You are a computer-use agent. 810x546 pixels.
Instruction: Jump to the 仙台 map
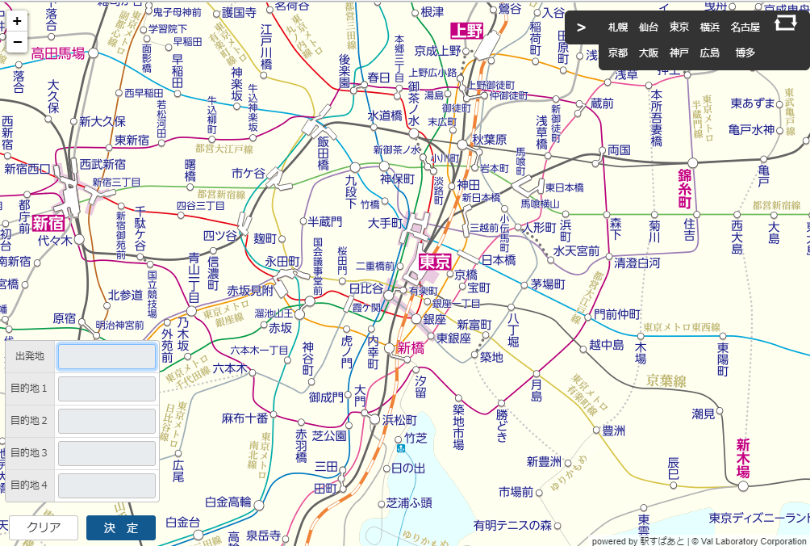coord(649,27)
